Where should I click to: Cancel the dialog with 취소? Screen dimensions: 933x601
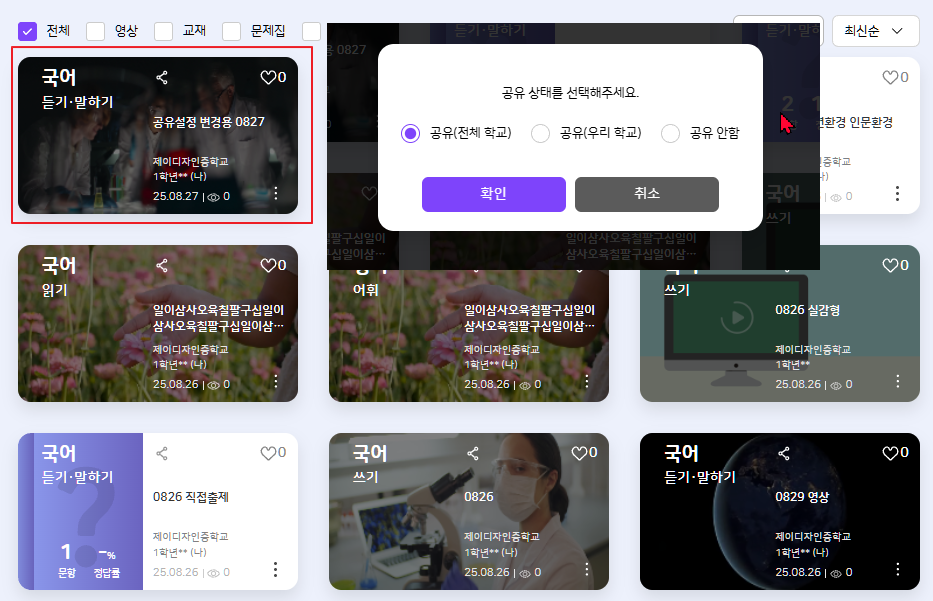tap(647, 194)
